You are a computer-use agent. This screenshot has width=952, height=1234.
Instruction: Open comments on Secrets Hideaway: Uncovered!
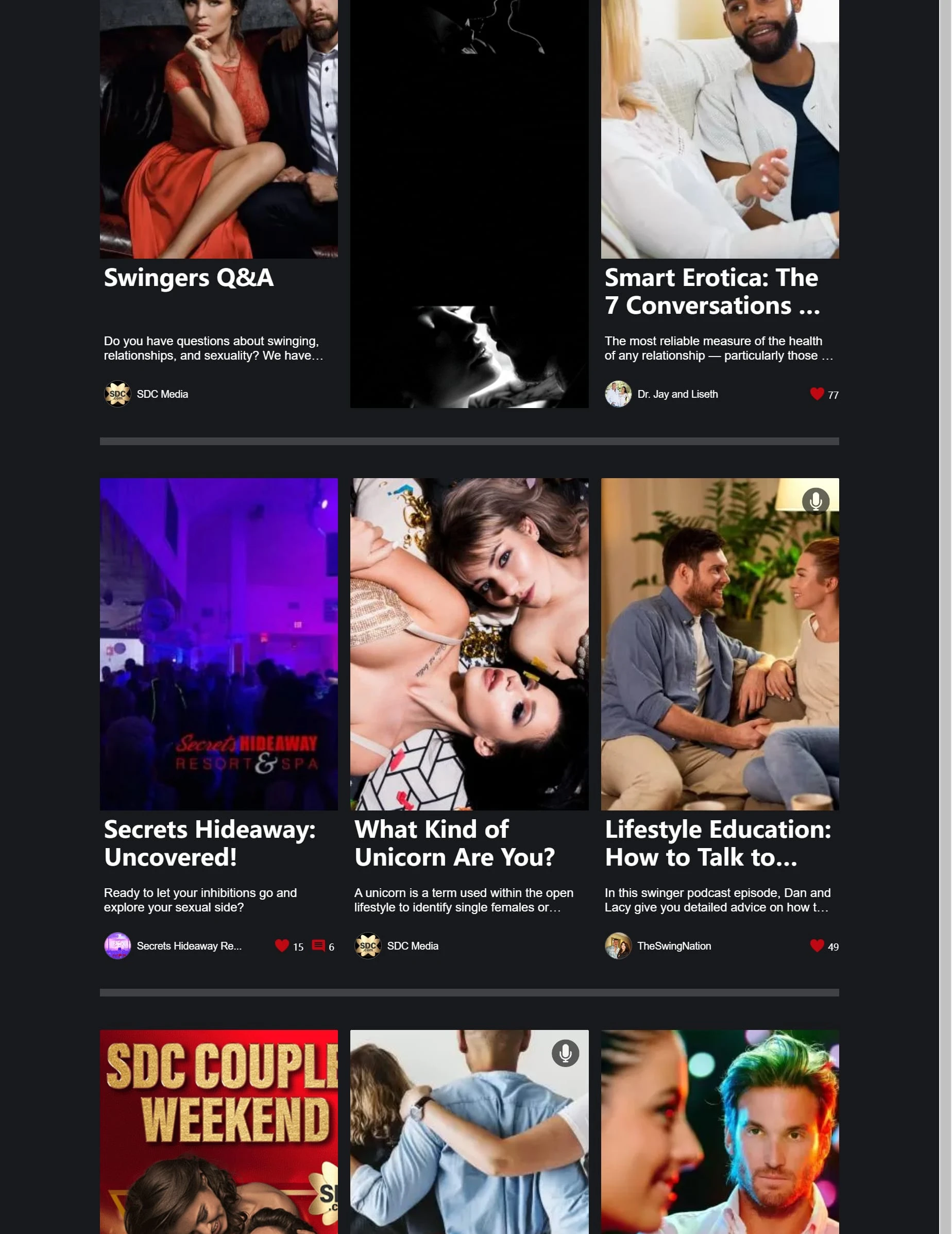319,946
